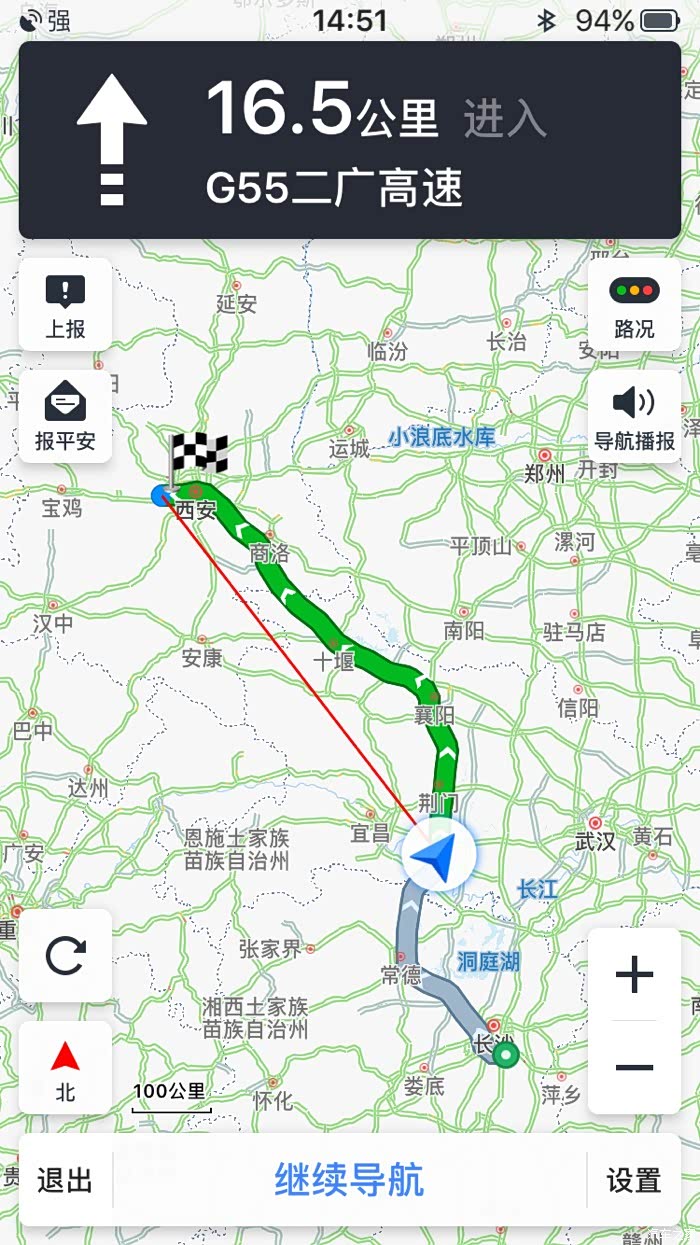The image size is (700, 1245).
Task: Open 导航播报 voice broadcast settings
Action: point(634,416)
